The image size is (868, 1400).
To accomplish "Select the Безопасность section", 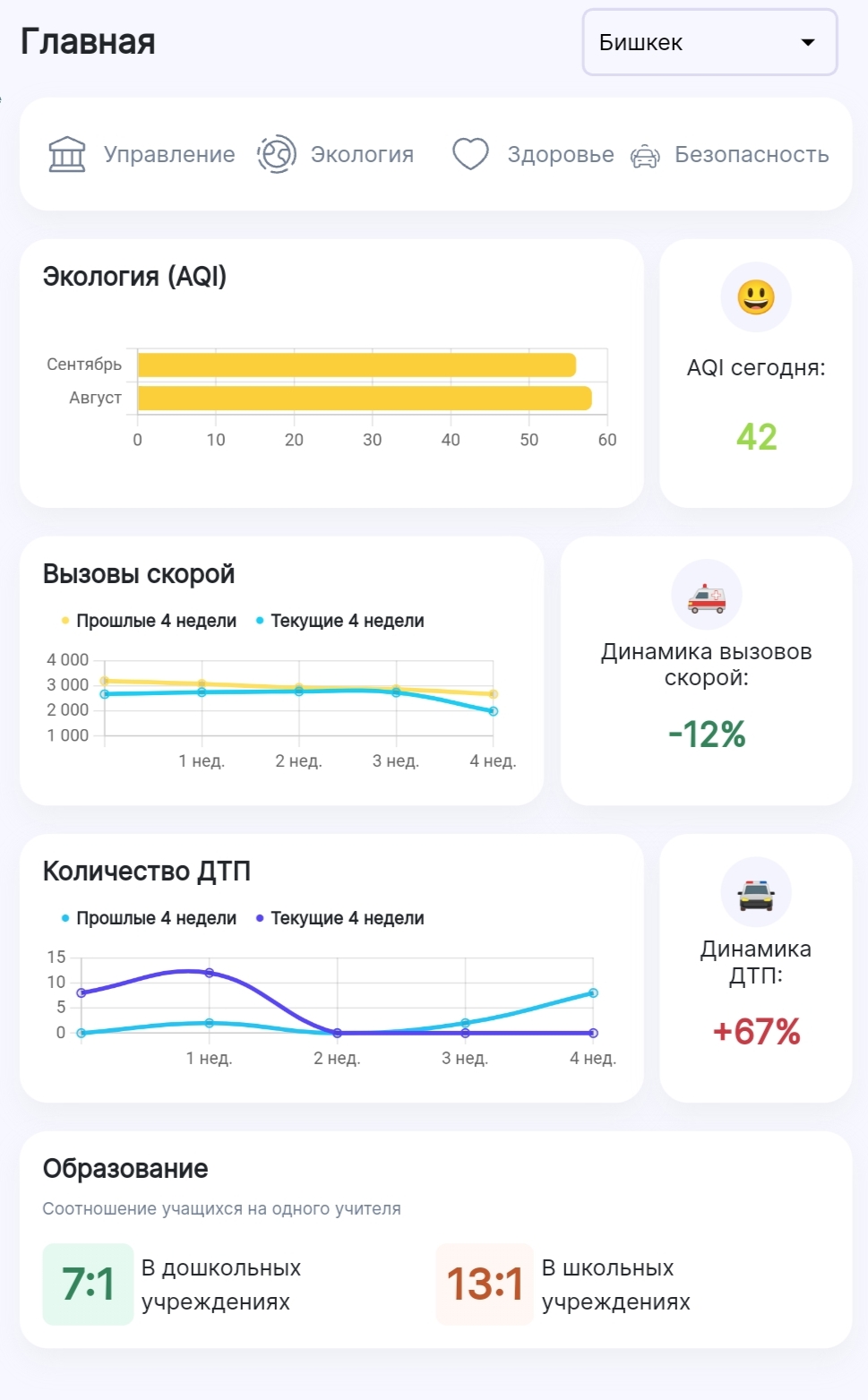I will point(730,154).
